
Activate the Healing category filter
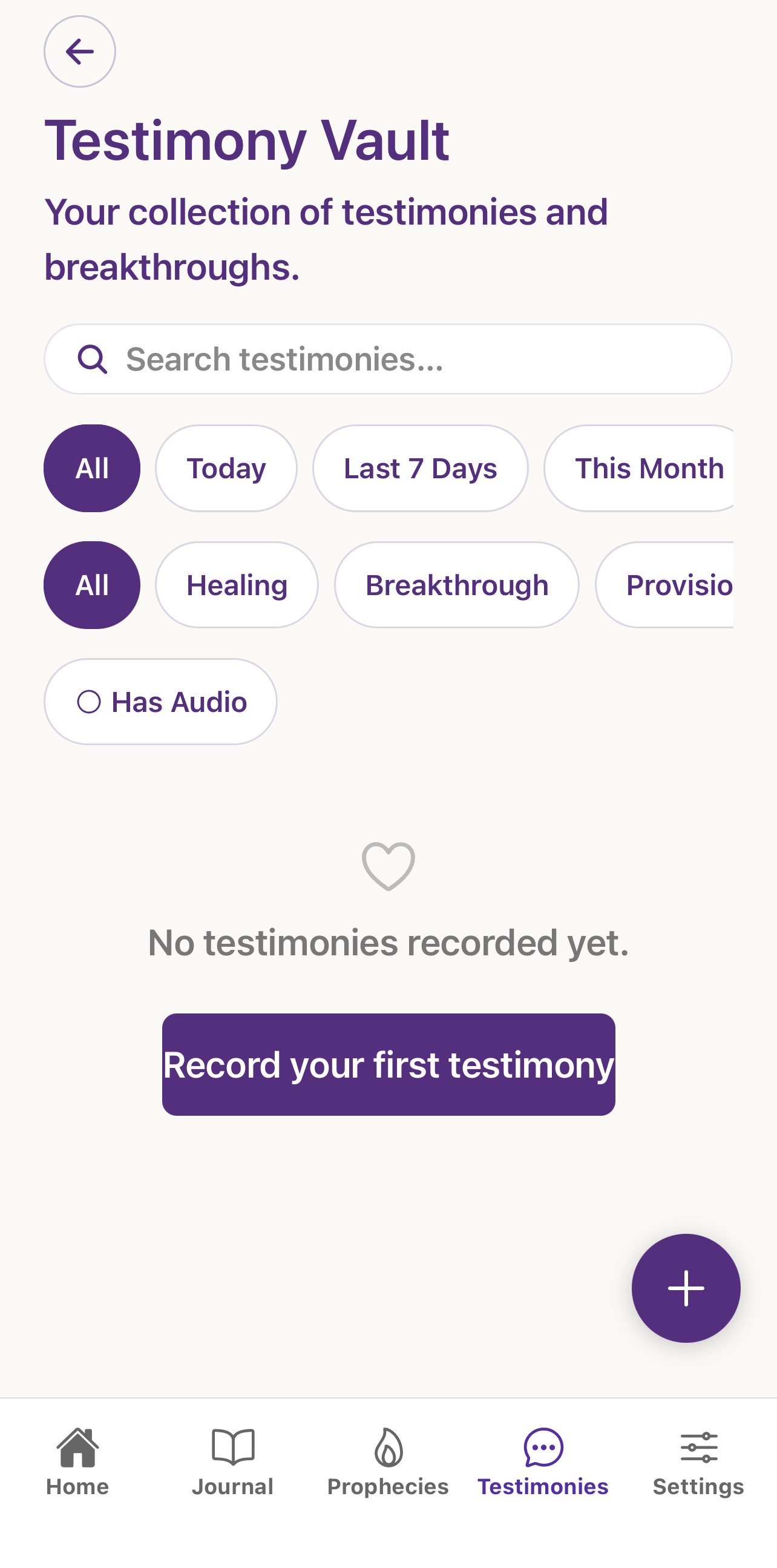pos(237,584)
